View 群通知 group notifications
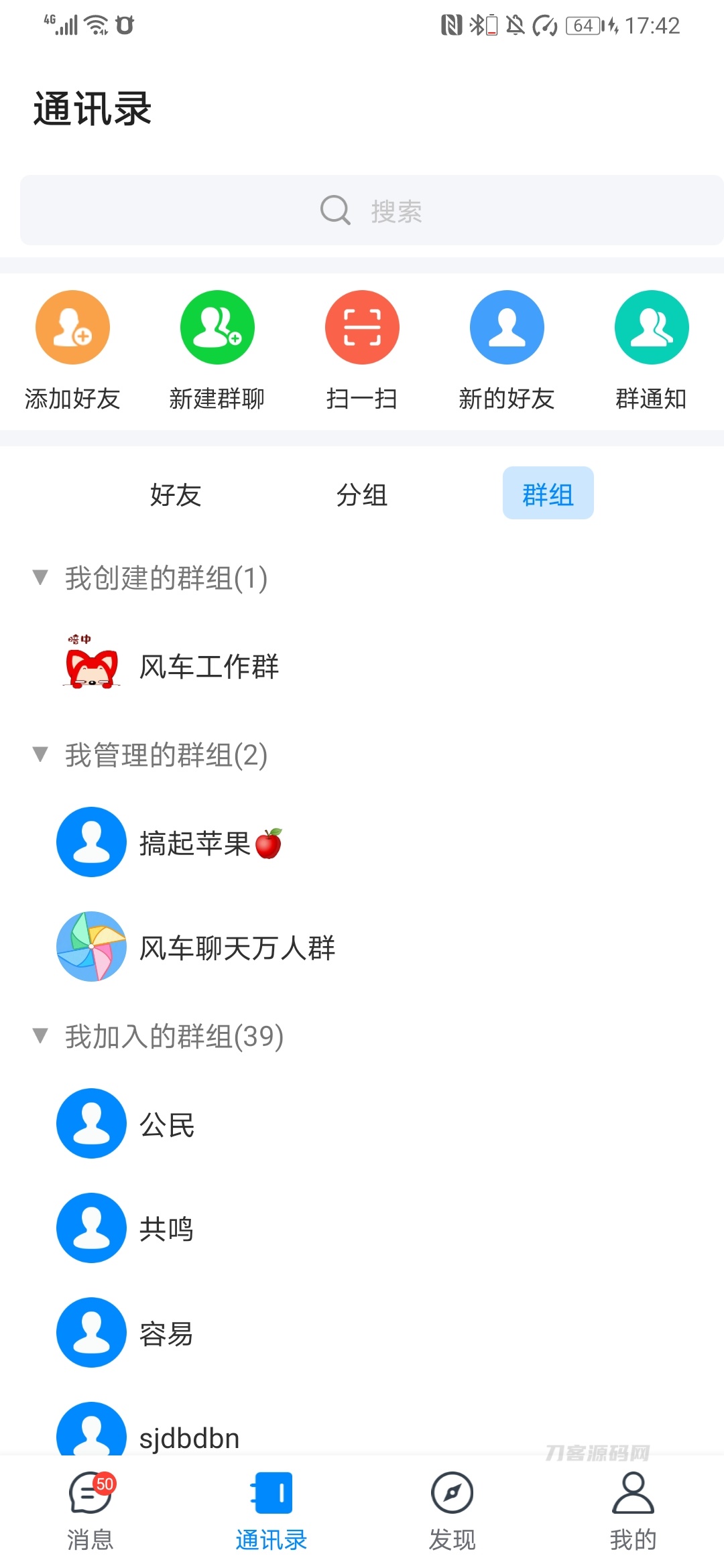The width and height of the screenshot is (724, 1568). coord(651,326)
